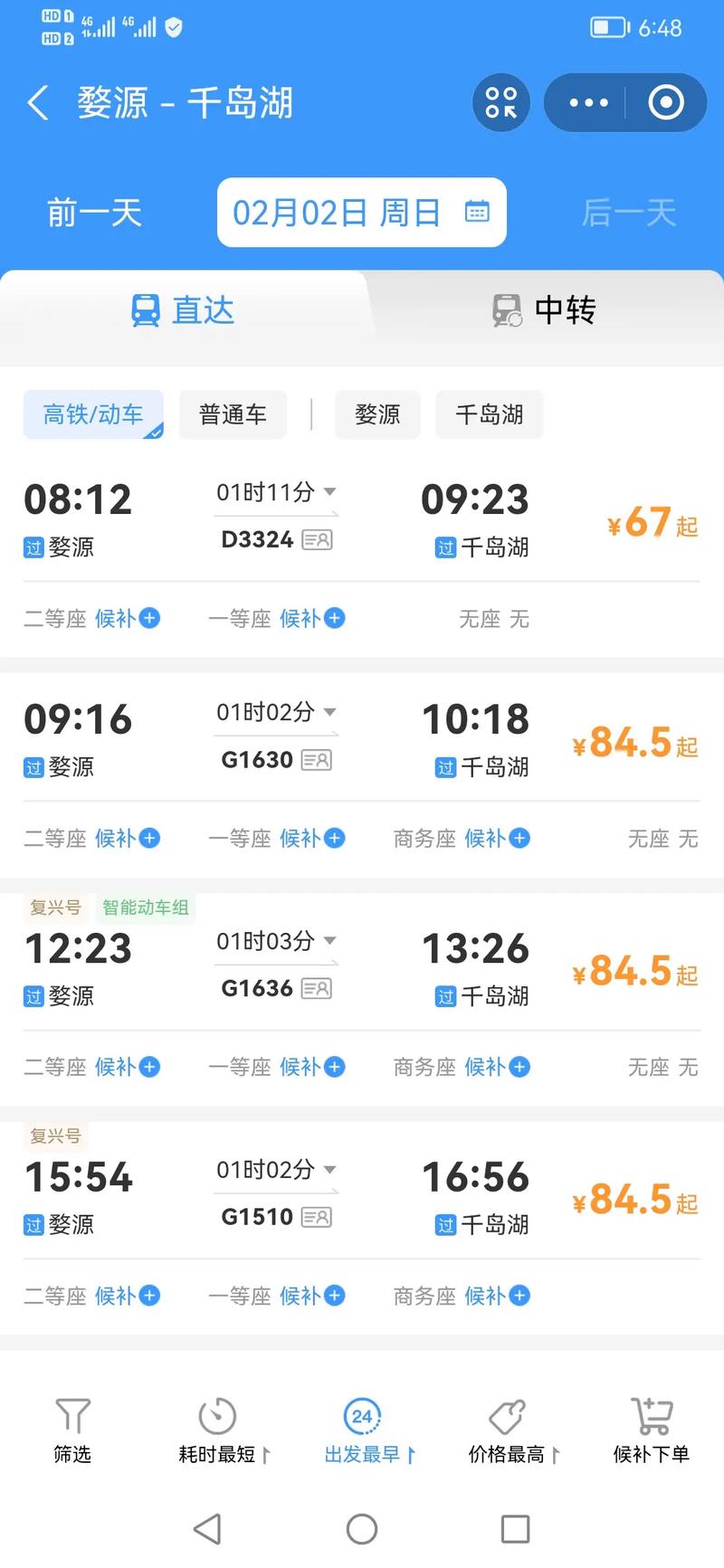
Task: Tap 候补 waitlist for D3324 second class
Action: [118, 619]
